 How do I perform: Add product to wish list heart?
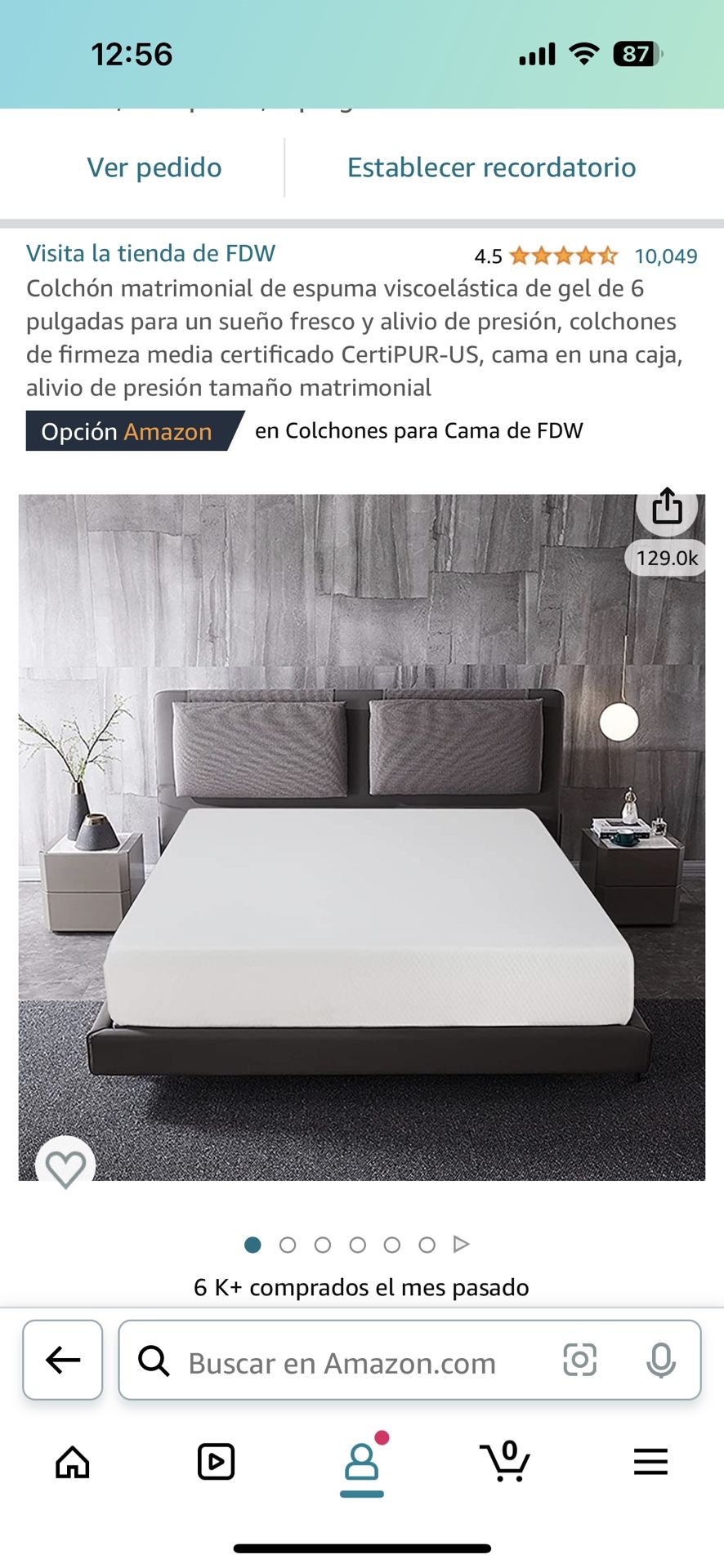click(65, 1167)
